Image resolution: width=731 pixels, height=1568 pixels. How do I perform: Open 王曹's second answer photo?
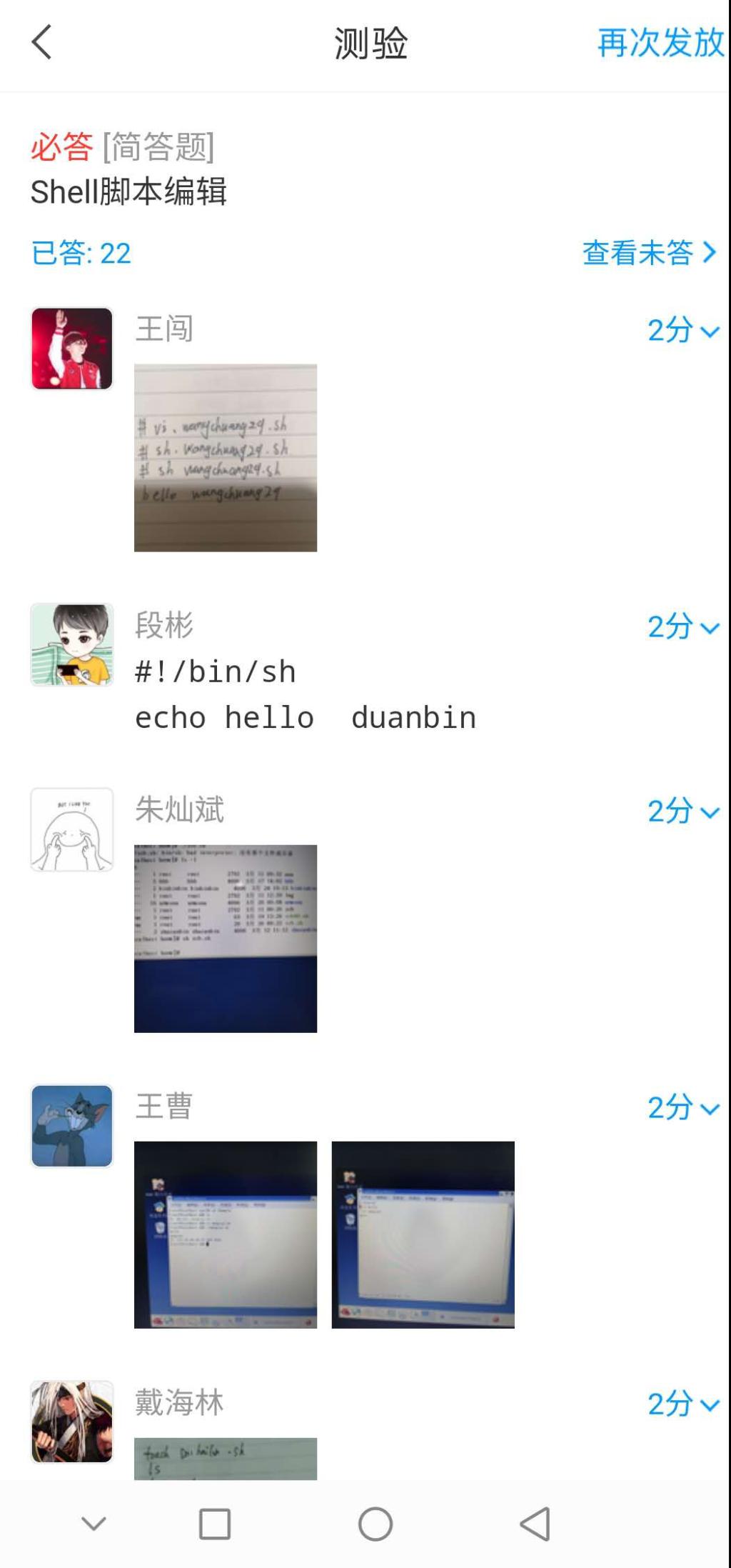423,1234
